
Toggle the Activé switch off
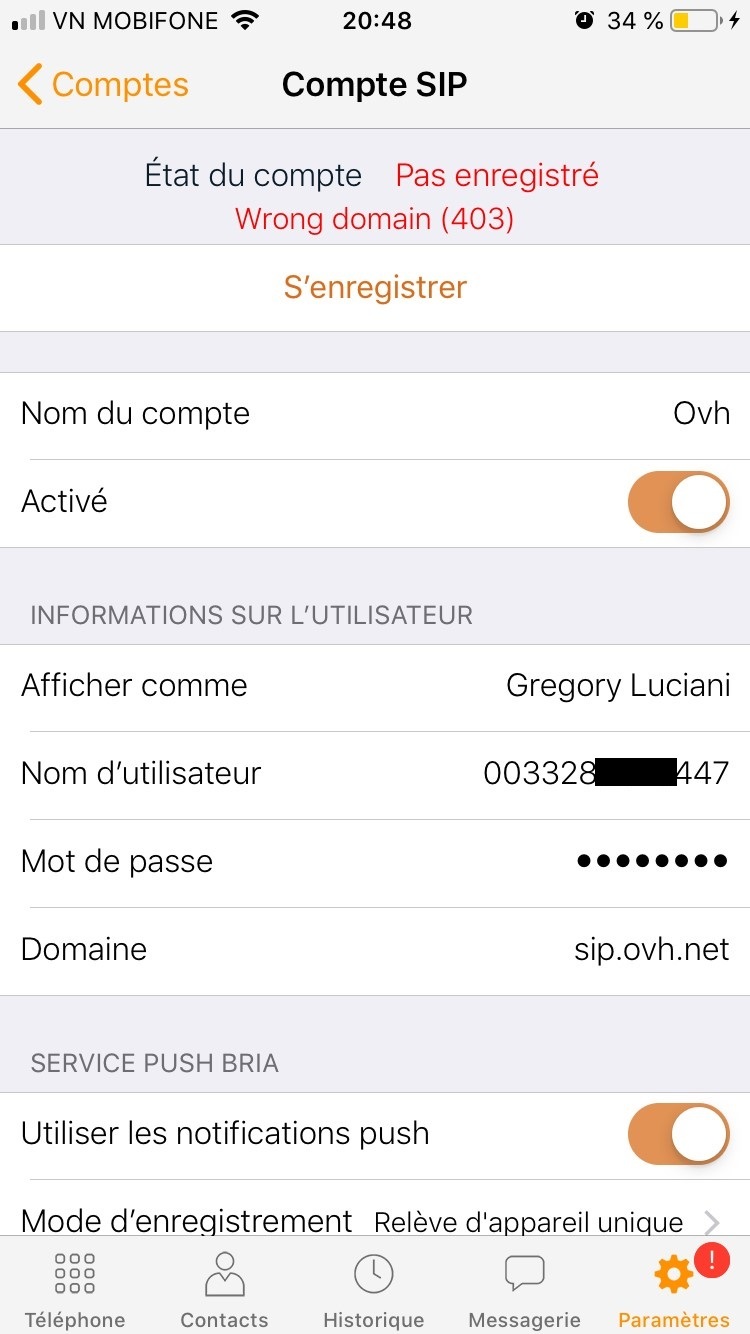678,502
